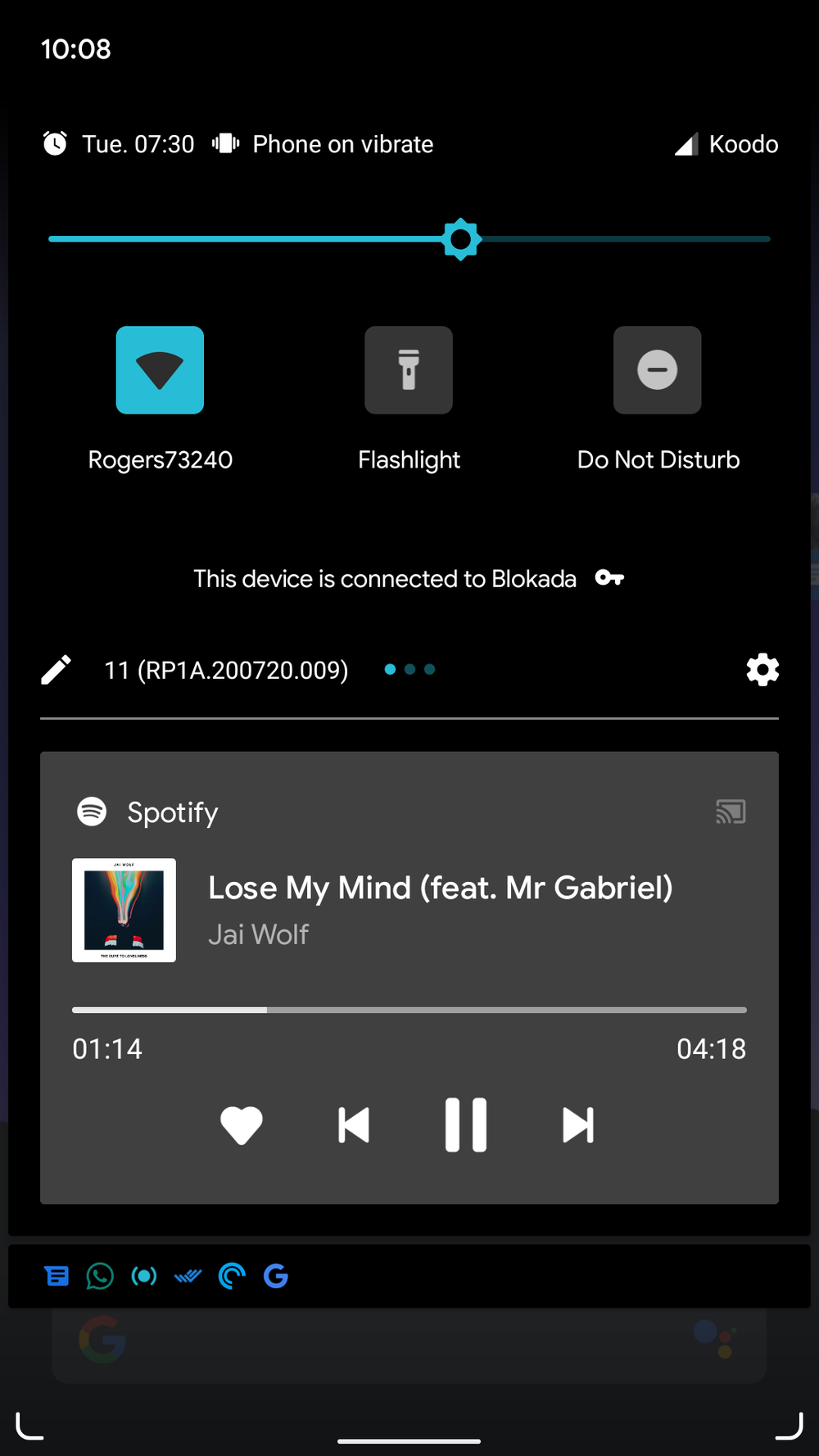Open system settings gear
Screen dimensions: 819x1456
pos(762,670)
